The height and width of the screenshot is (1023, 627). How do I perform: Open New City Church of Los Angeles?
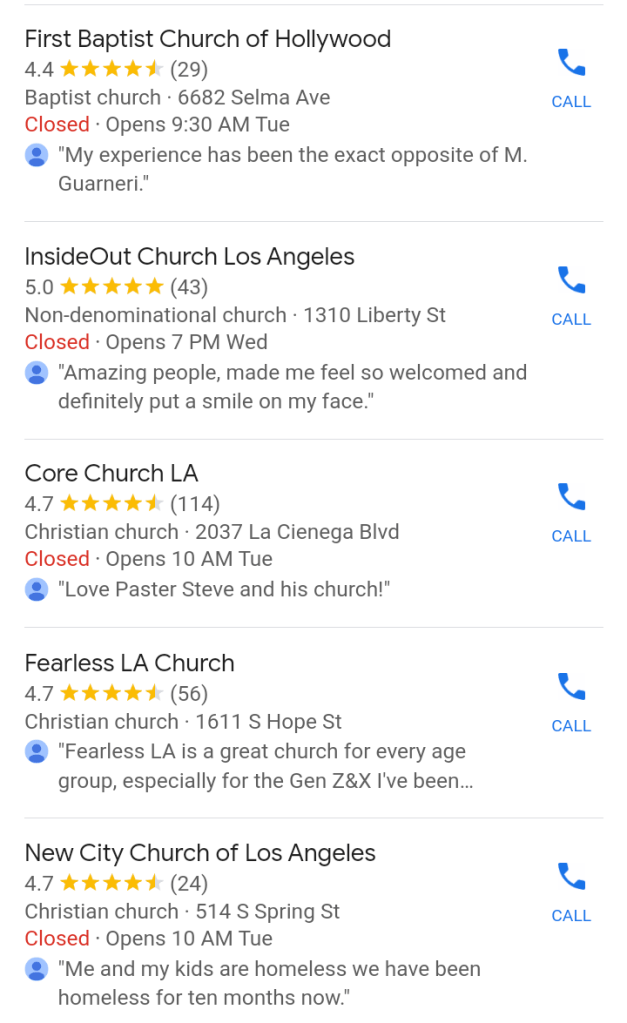200,853
